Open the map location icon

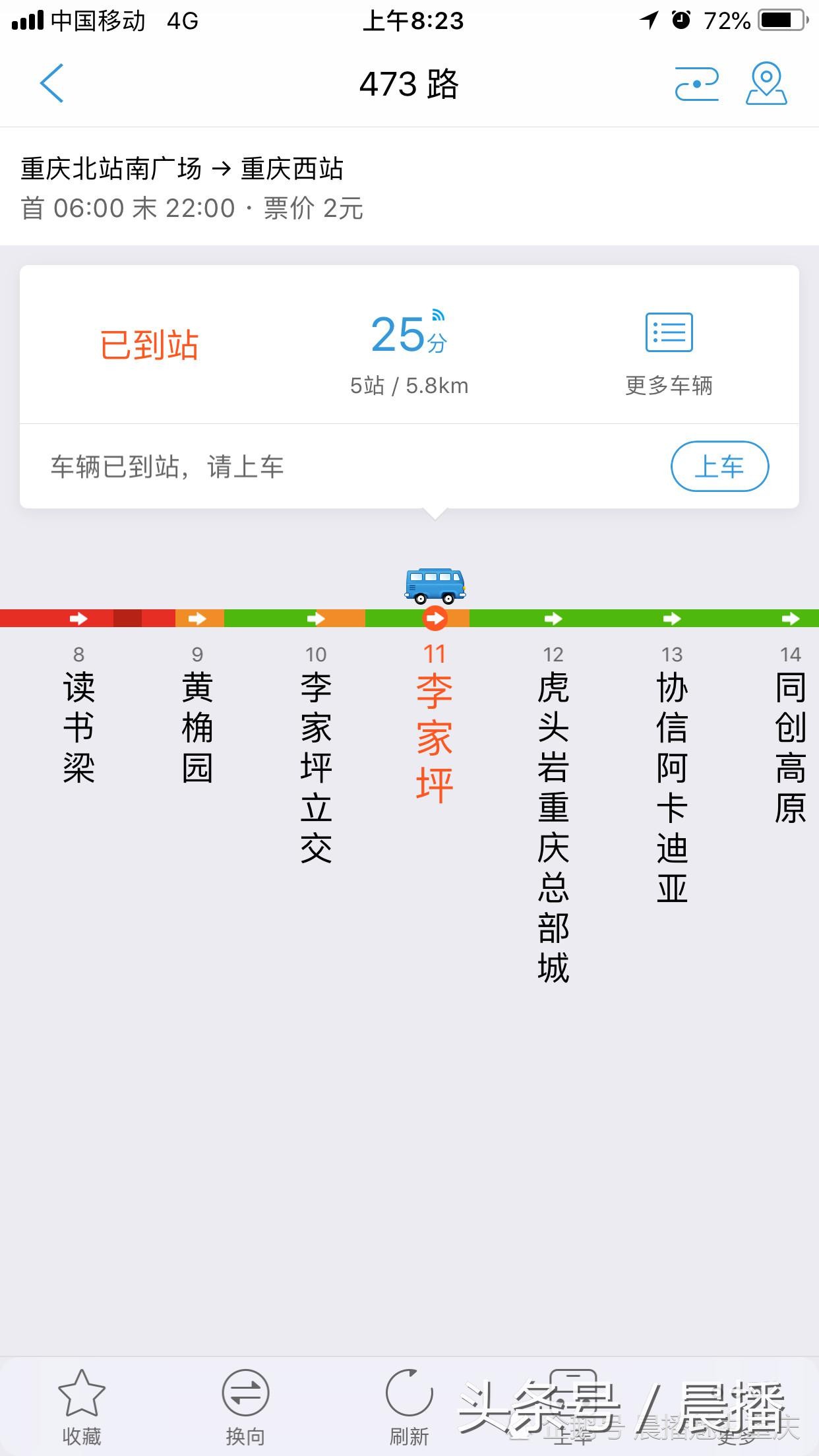[766, 84]
